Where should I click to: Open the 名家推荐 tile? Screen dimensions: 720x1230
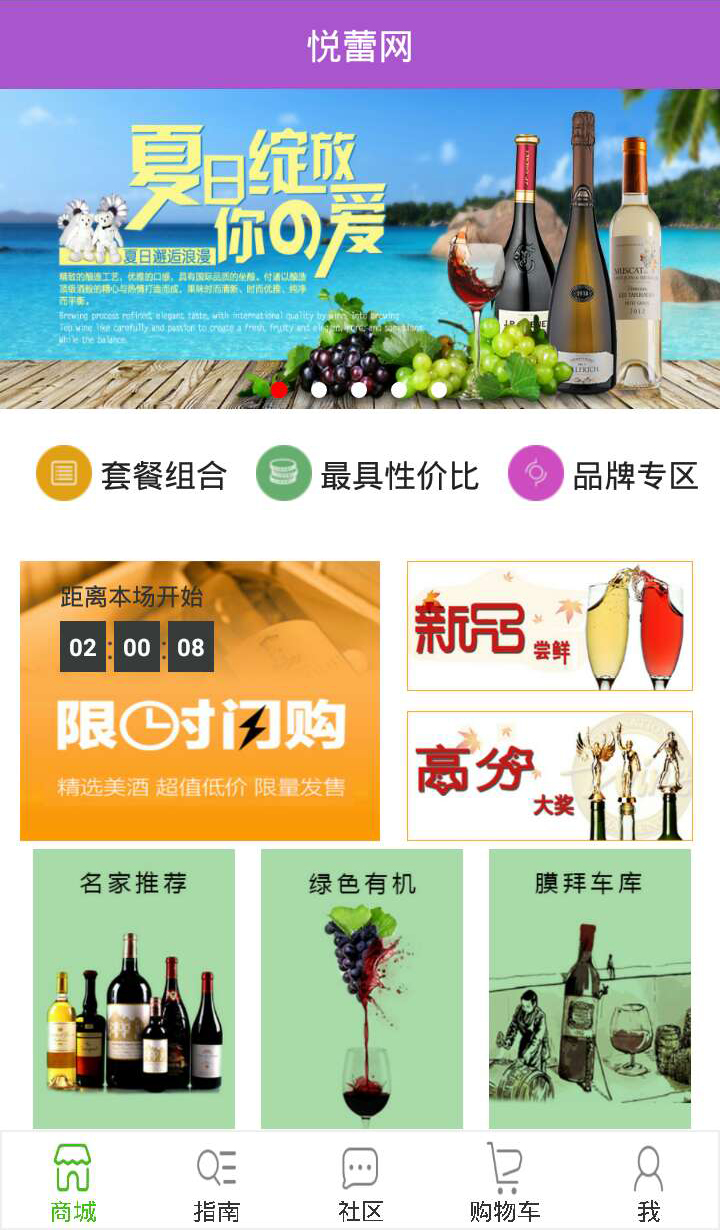134,988
